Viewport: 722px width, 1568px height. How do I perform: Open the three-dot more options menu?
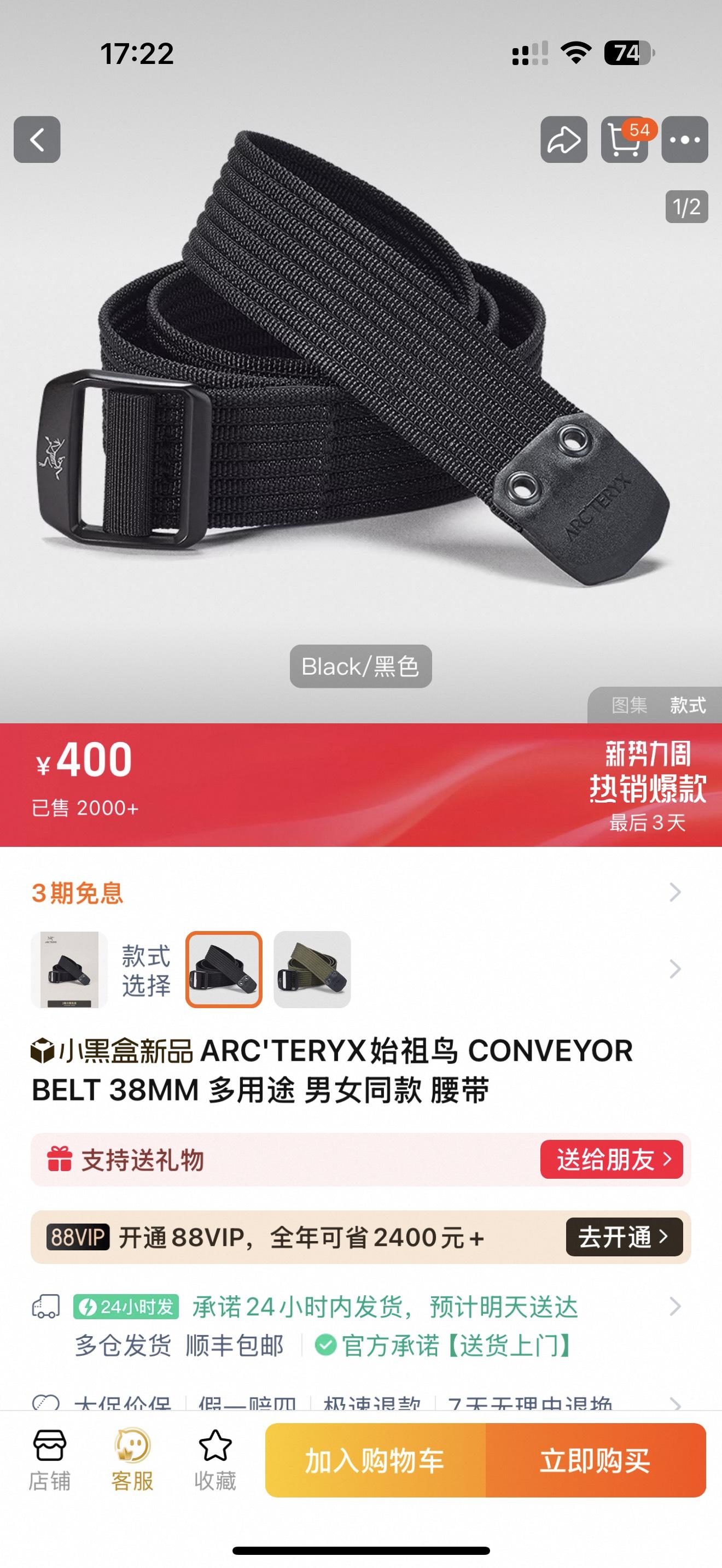685,139
